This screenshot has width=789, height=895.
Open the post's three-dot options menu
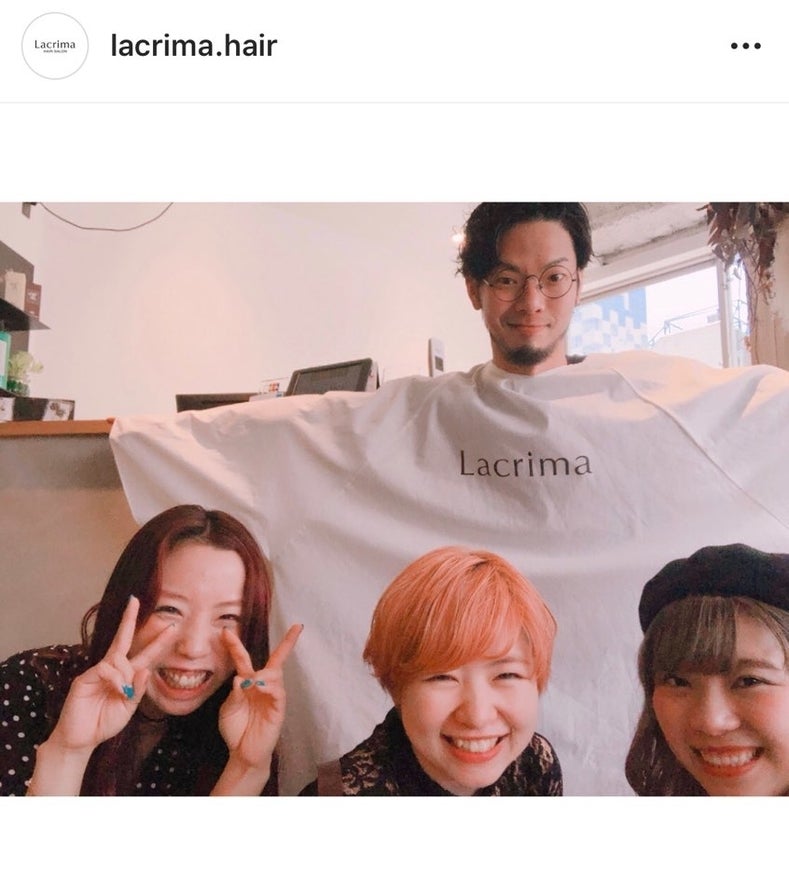(745, 46)
